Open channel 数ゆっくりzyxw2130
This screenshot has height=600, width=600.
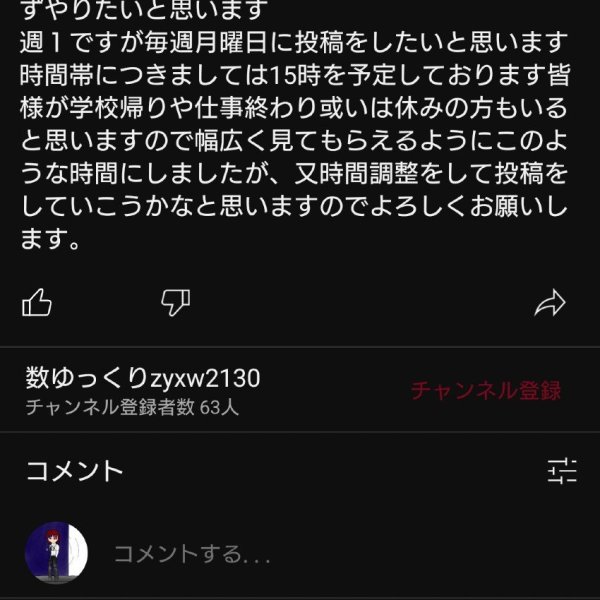143,379
